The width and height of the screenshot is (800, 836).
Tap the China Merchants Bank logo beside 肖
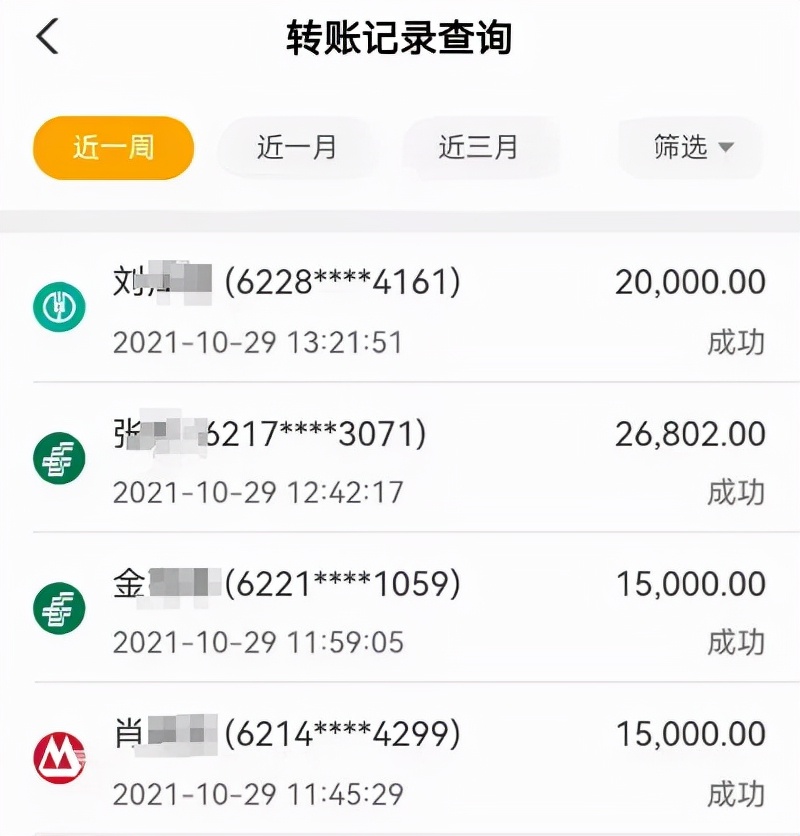60,757
